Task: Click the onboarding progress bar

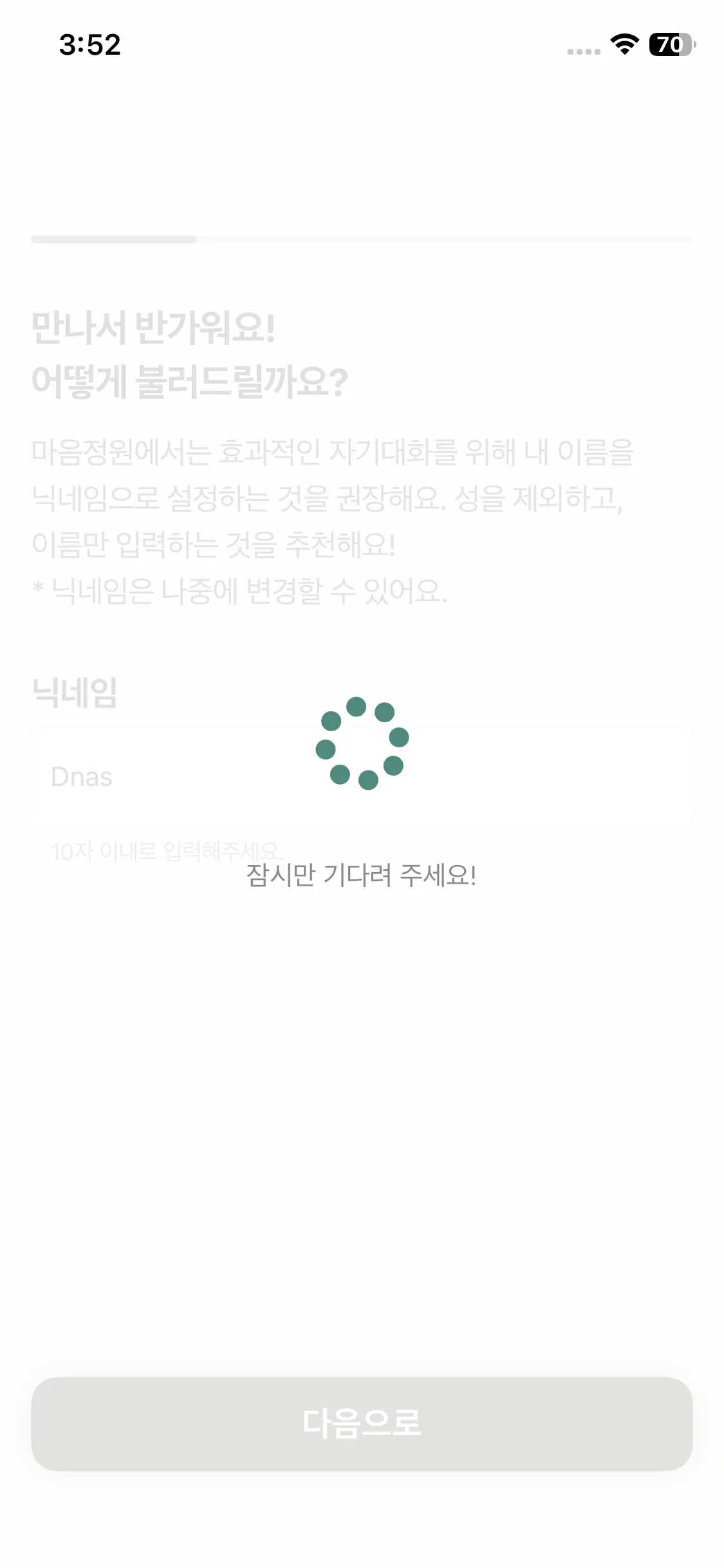Action: pos(362,239)
